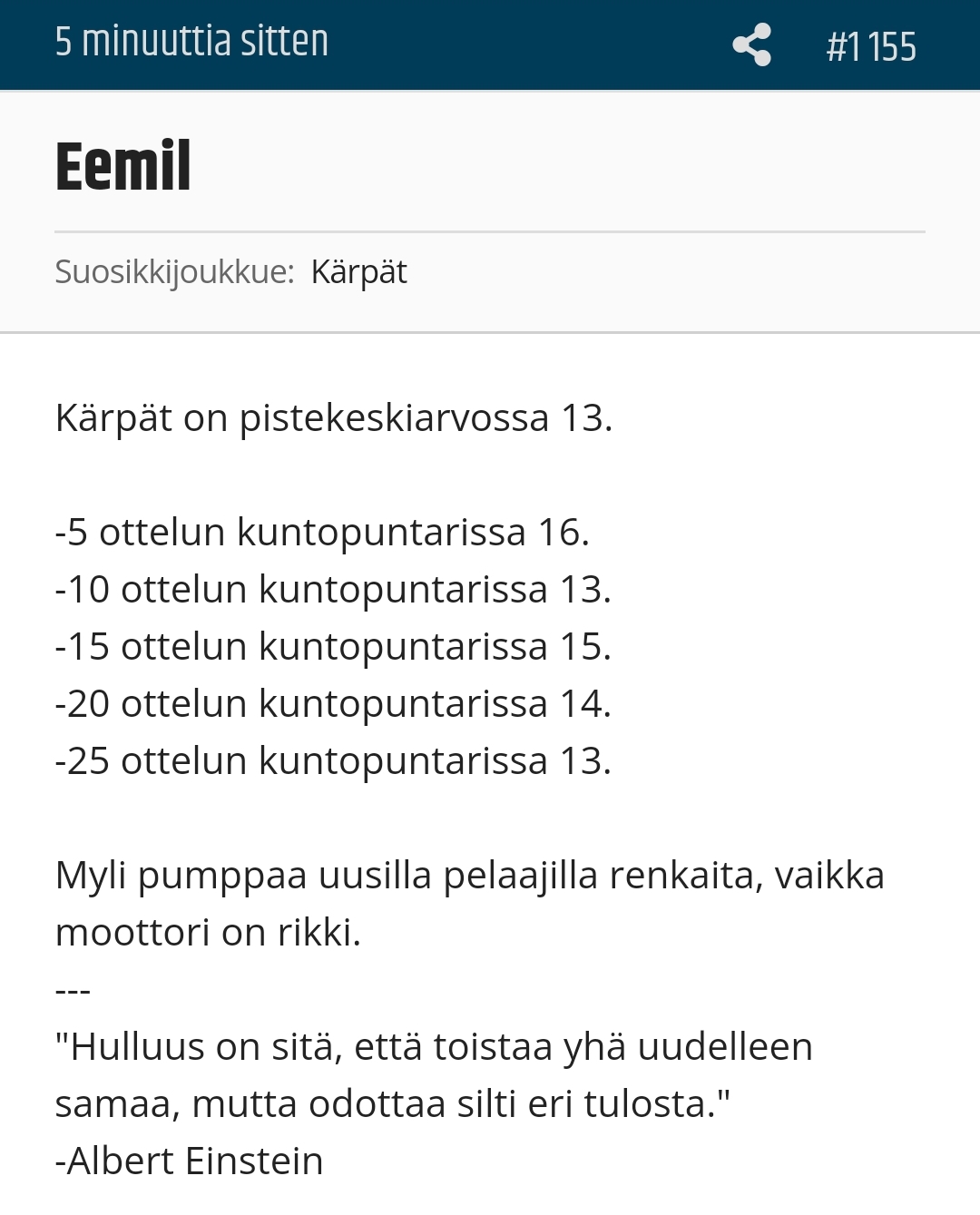Viewport: 980px width, 1215px height.
Task: Open Eemil's user profile
Action: point(123,167)
